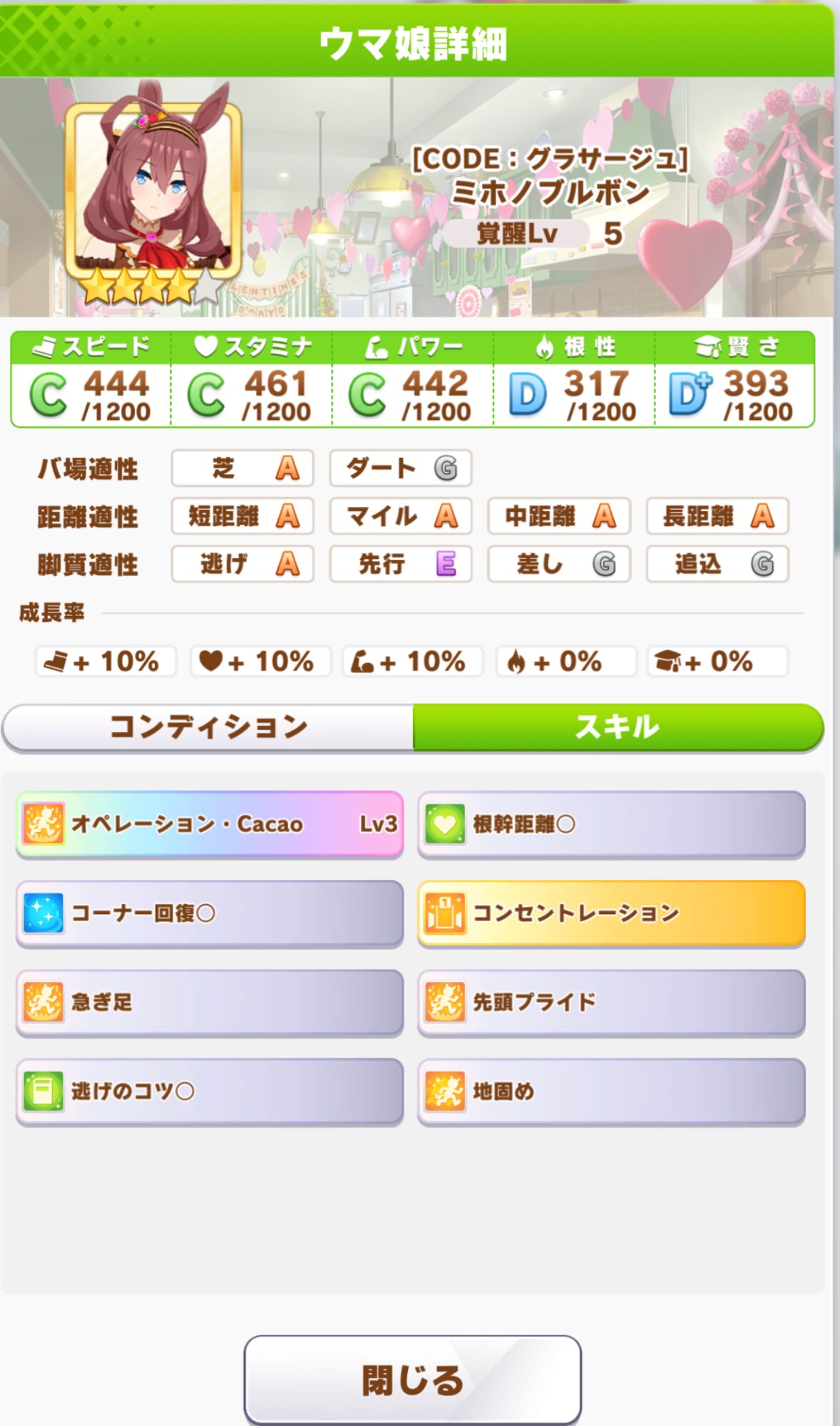View the 逃げのコツ○ skill
The height and width of the screenshot is (1426, 840).
pyautogui.click(x=210, y=1091)
